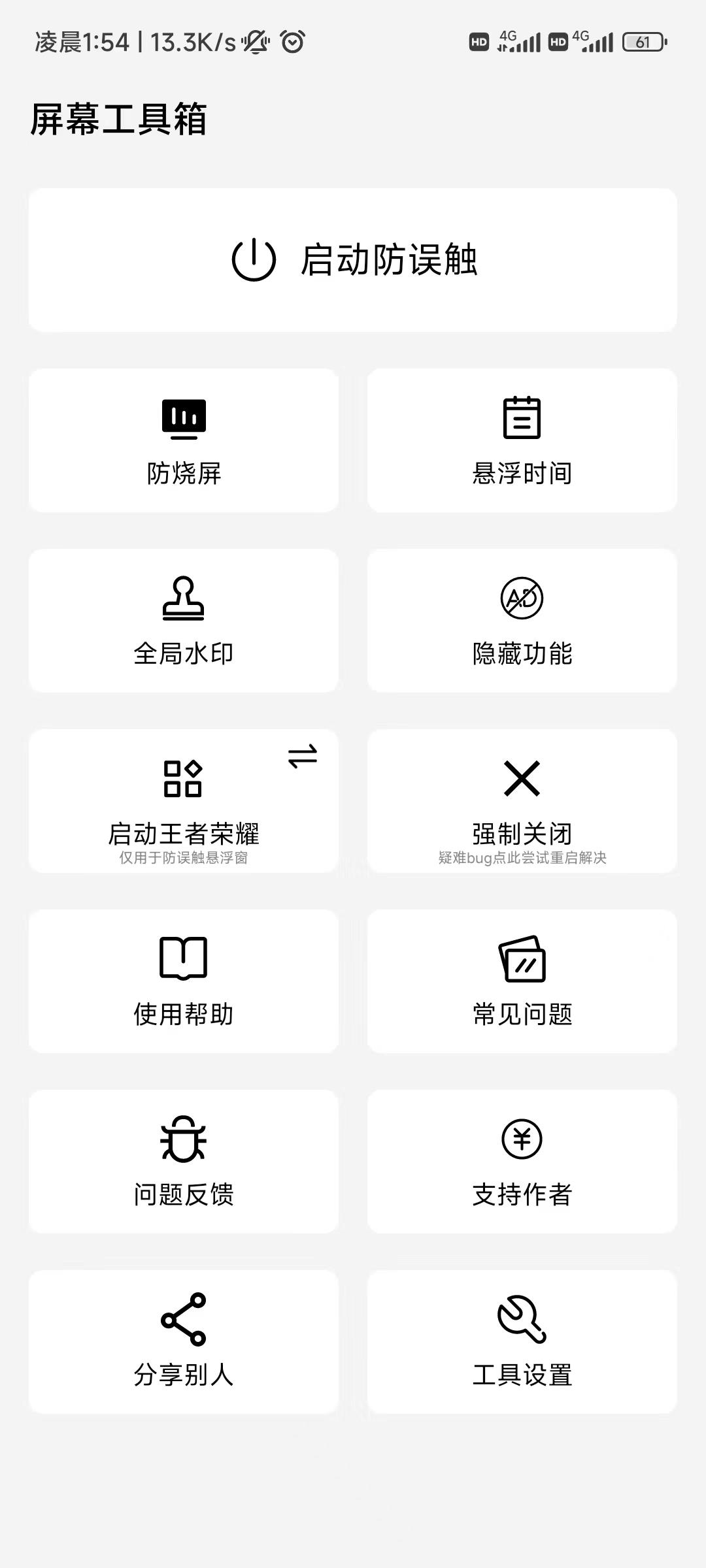Image resolution: width=706 pixels, height=1568 pixels.
Task: Open 问题反馈 feedback
Action: pyautogui.click(x=184, y=1162)
